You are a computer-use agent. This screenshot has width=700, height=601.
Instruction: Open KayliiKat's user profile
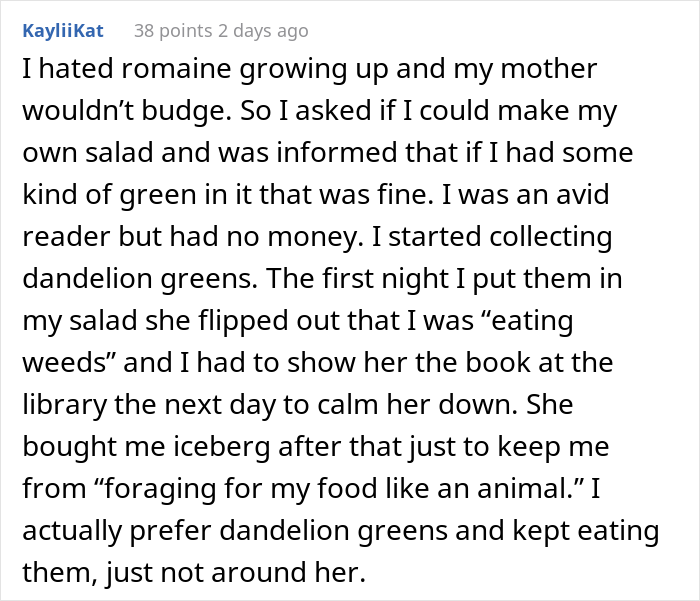pos(62,31)
